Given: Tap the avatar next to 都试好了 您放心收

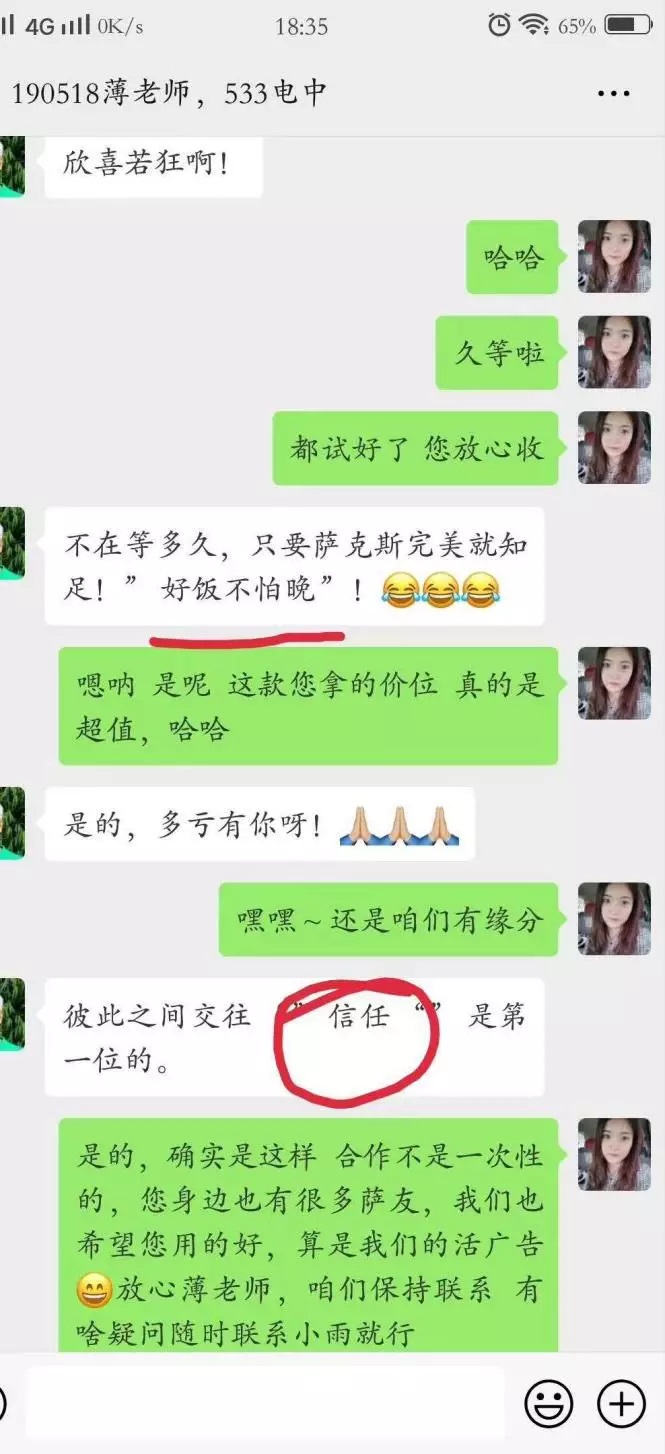Looking at the screenshot, I should [615, 447].
